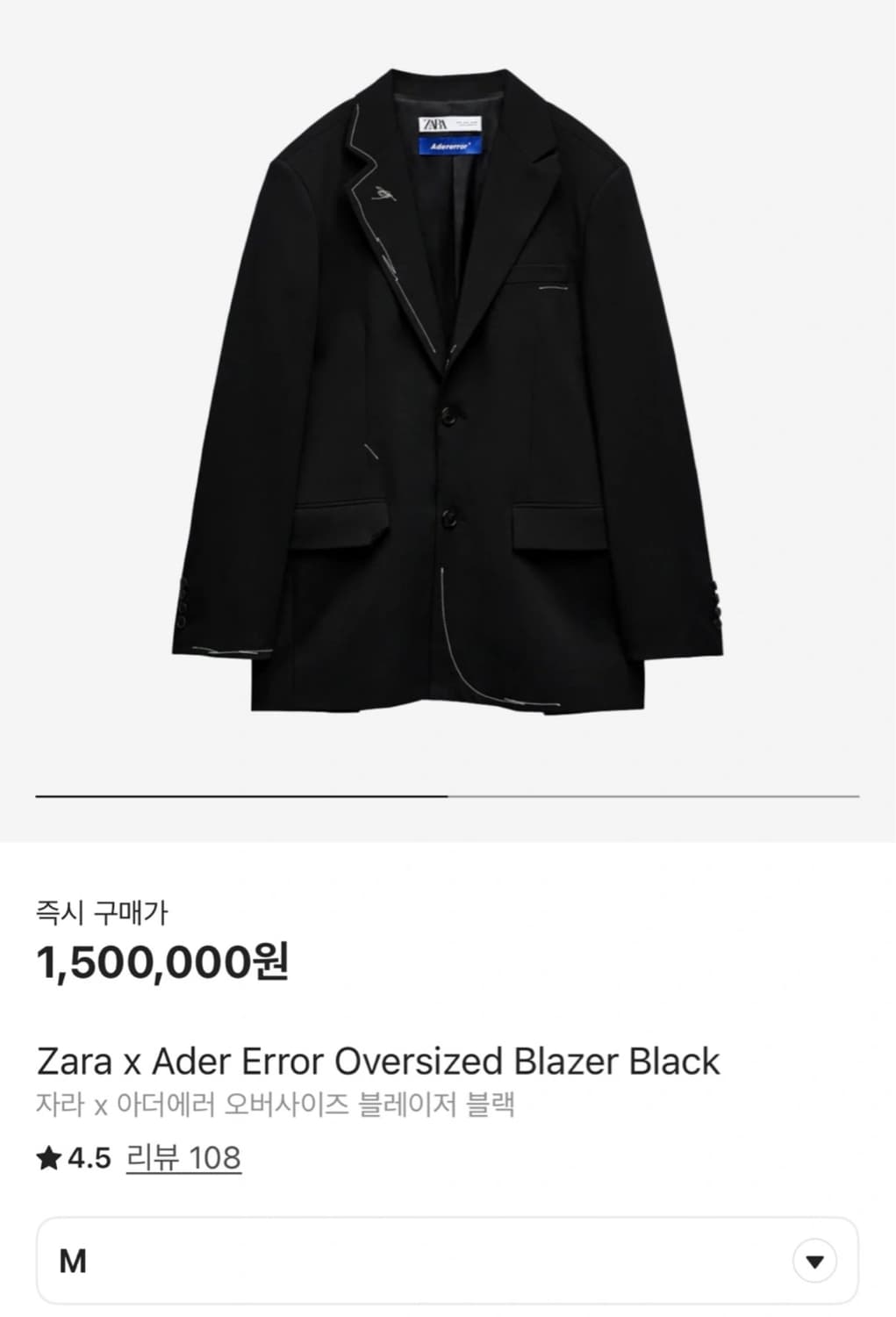Open 리뷰 108 to read reviews
896x1317 pixels.
(x=184, y=1157)
